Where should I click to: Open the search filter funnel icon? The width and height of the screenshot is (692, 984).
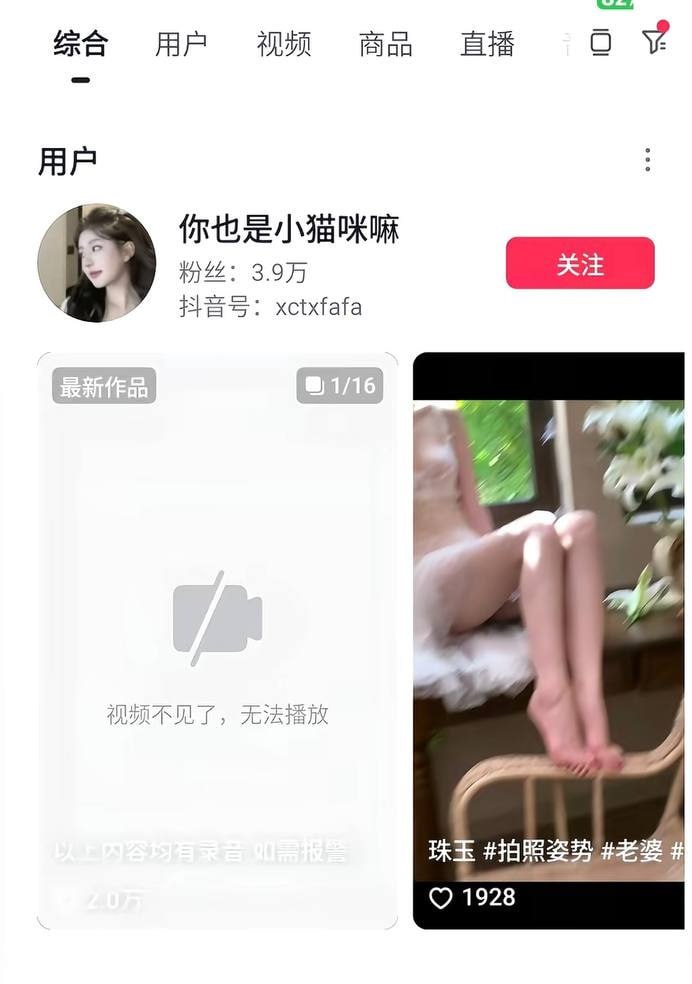click(654, 42)
